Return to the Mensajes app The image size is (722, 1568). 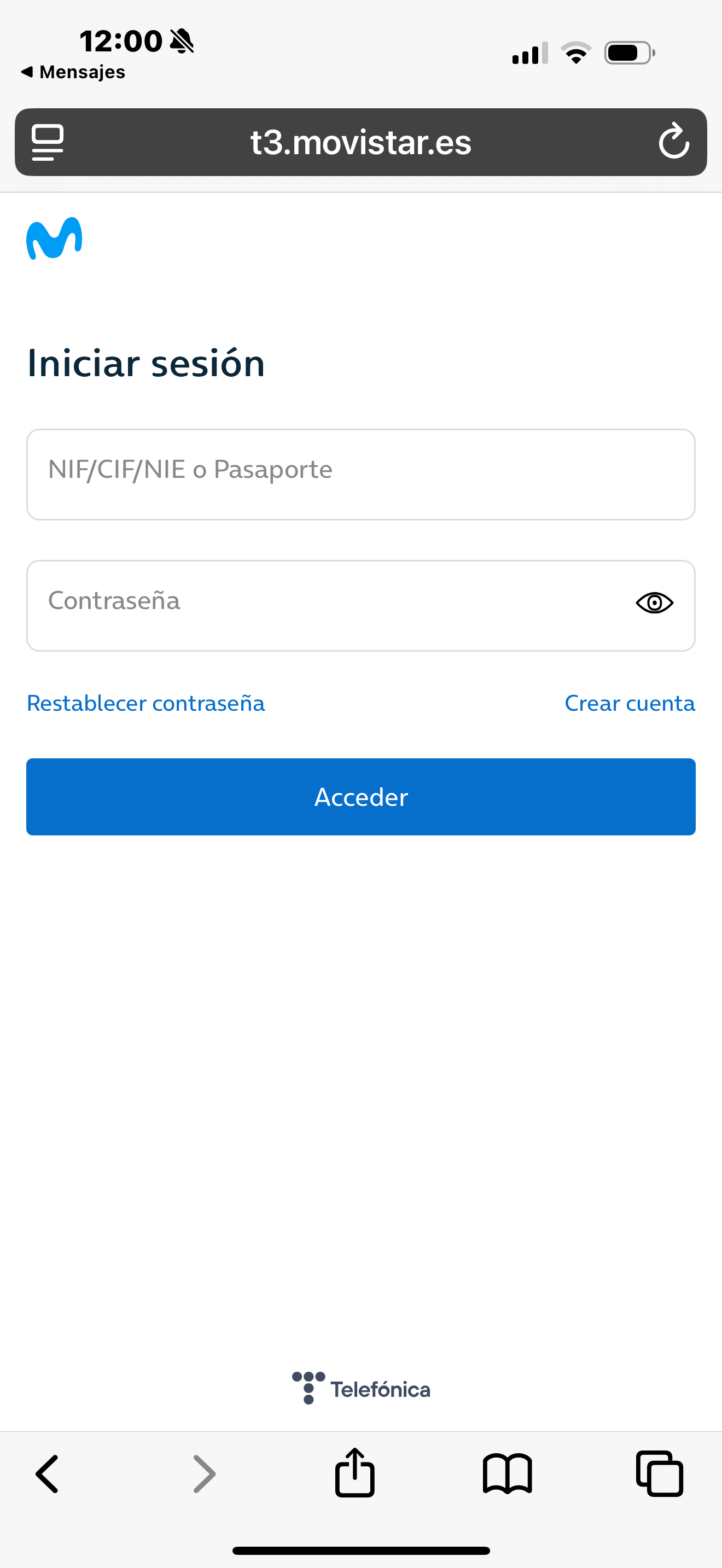pos(73,72)
